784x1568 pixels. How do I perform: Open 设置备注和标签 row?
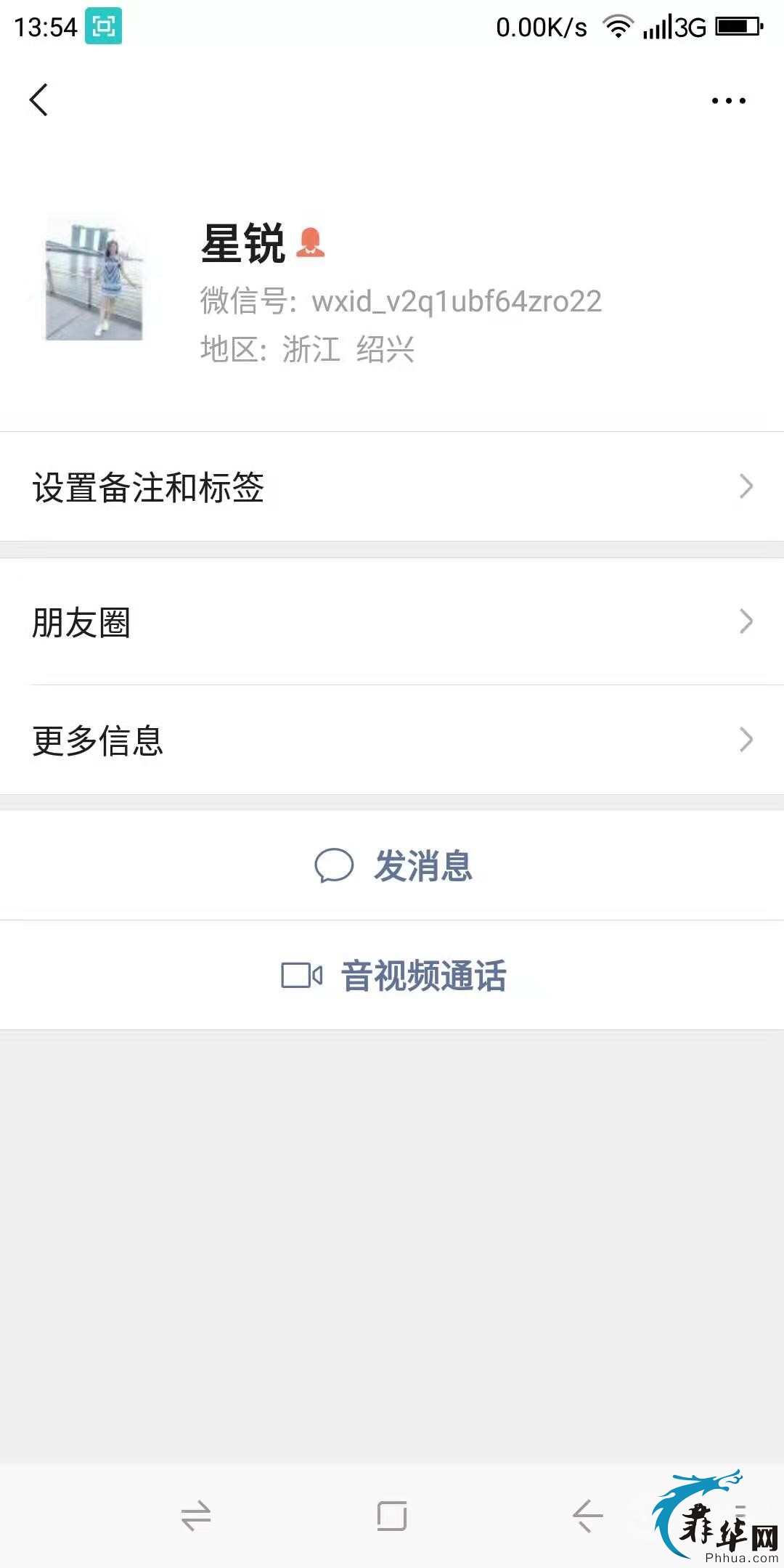click(392, 486)
